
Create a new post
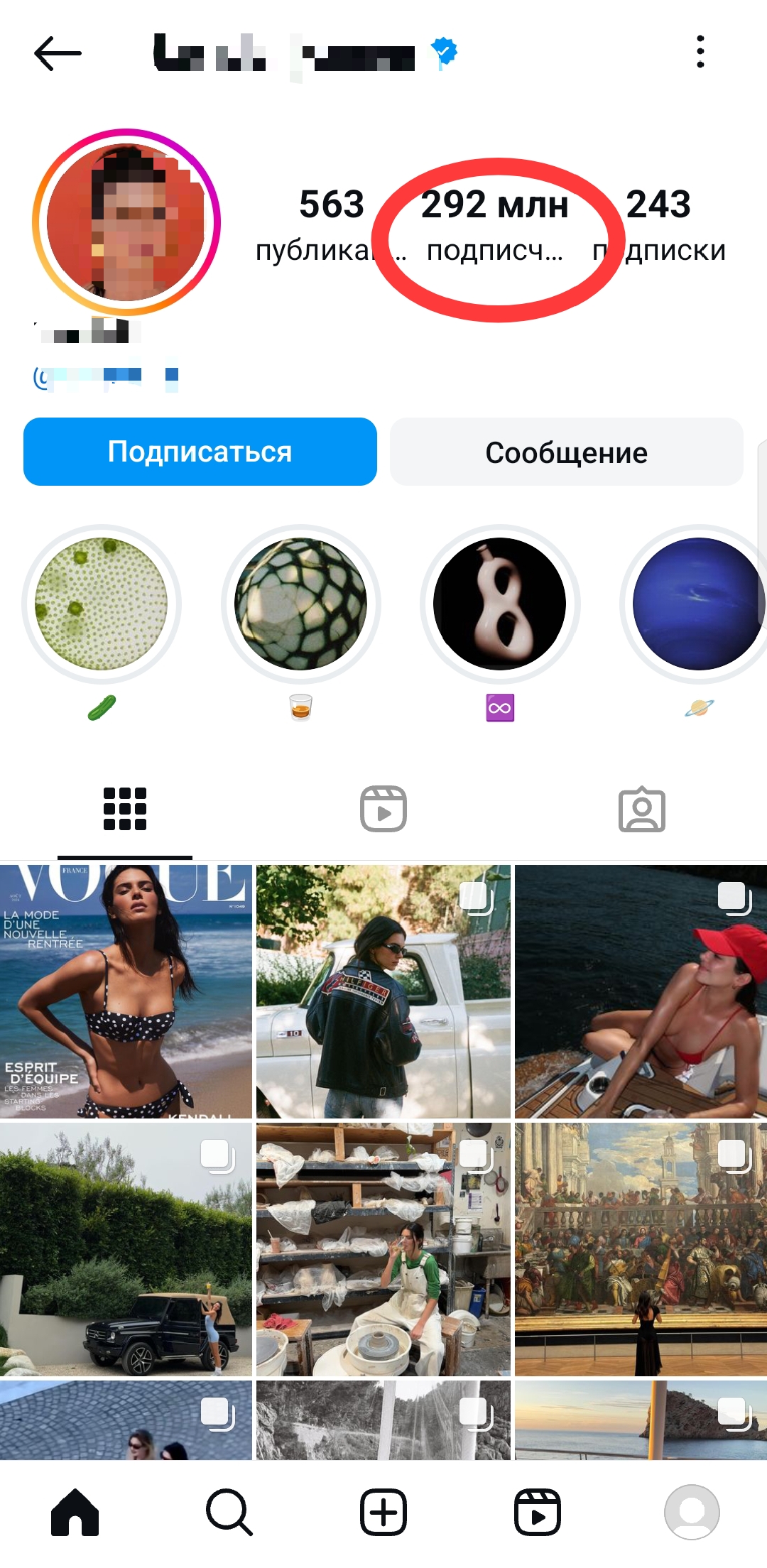tap(383, 1513)
